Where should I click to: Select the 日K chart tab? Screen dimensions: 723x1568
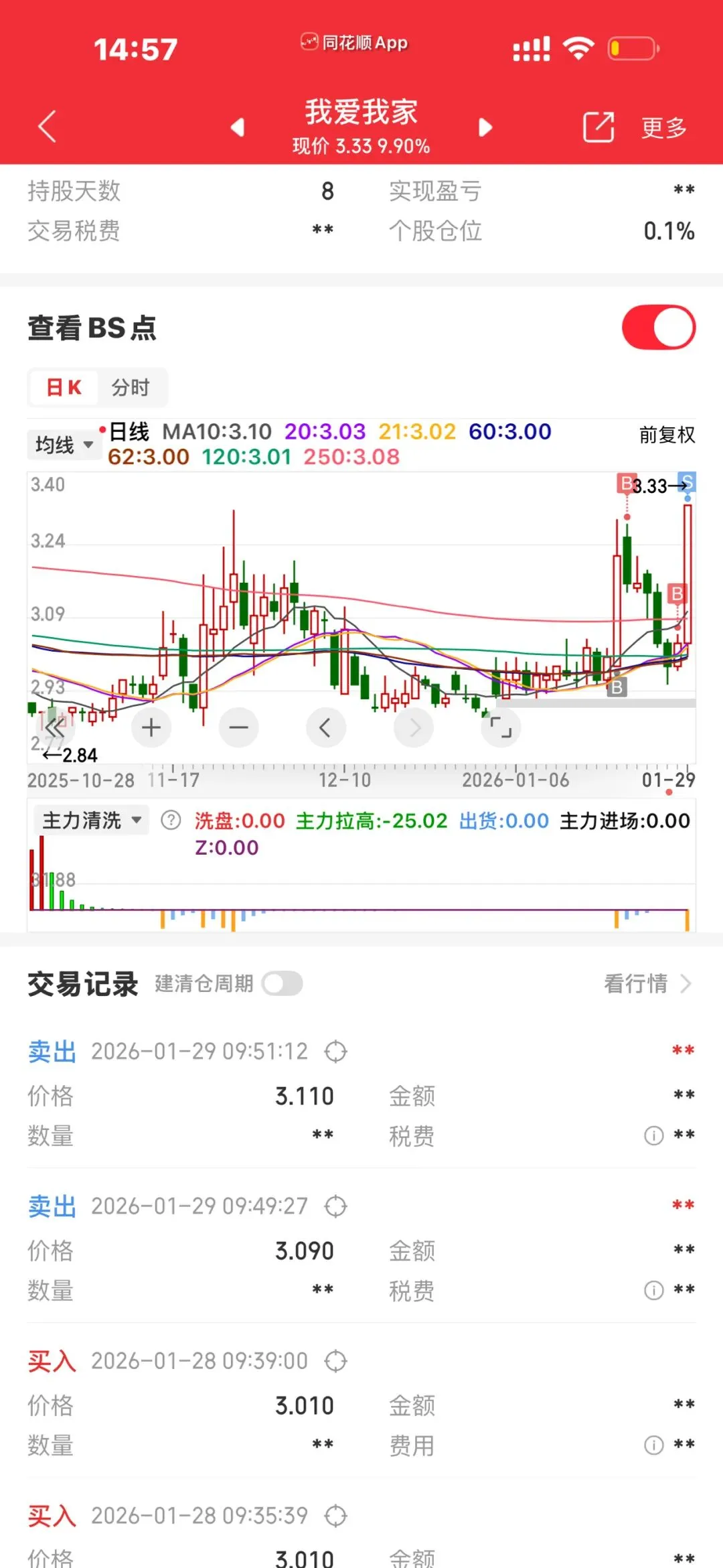(x=64, y=387)
